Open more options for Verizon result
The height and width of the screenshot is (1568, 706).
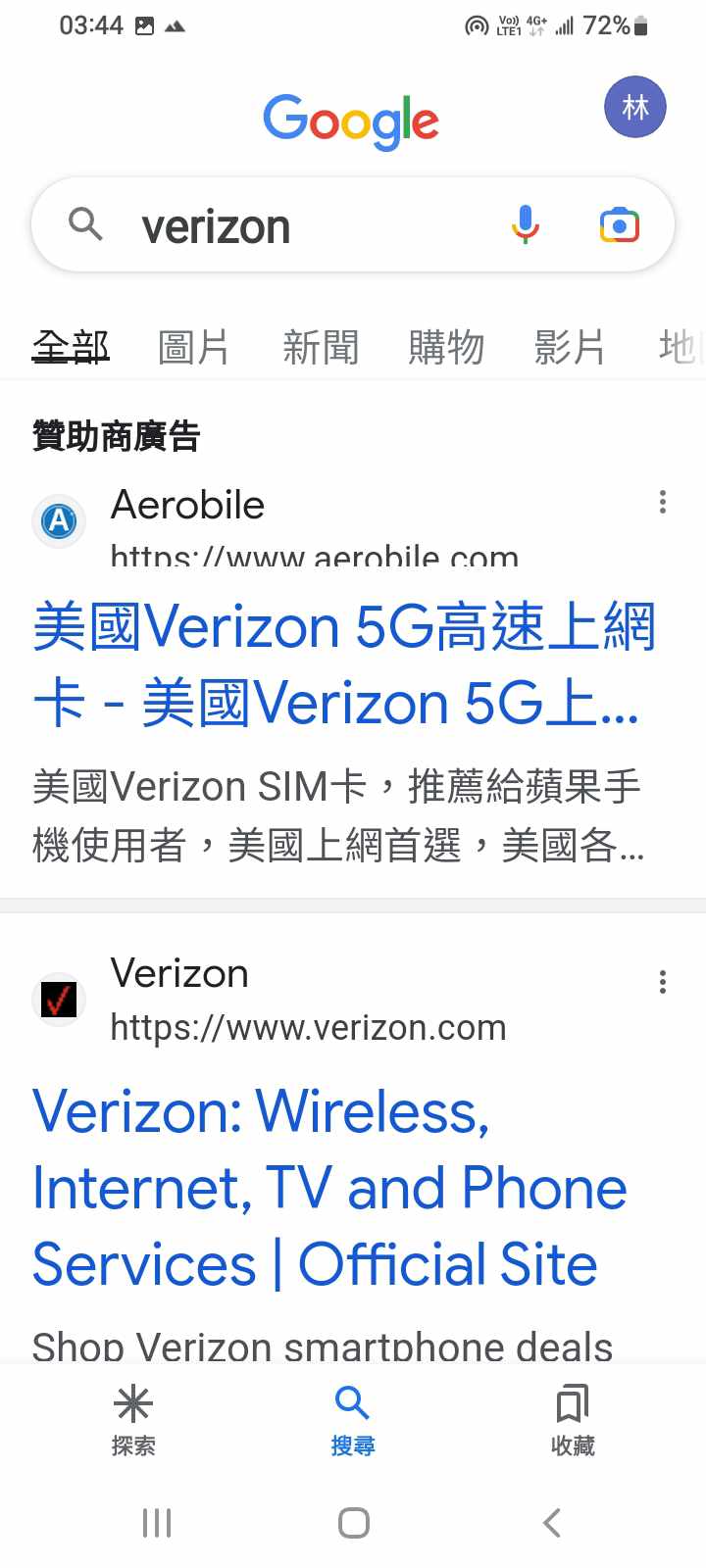point(663,982)
